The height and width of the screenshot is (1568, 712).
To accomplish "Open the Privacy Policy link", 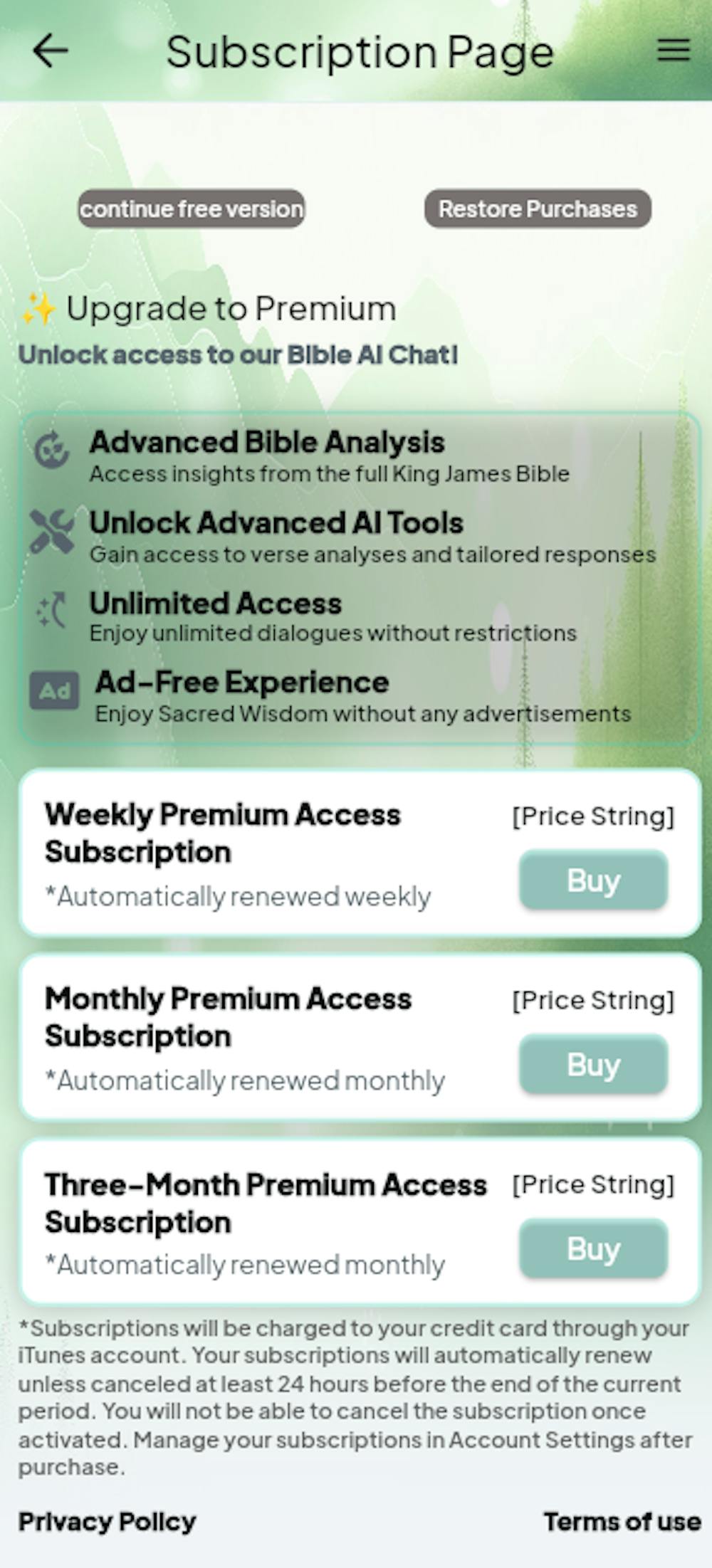I will coord(107,1522).
